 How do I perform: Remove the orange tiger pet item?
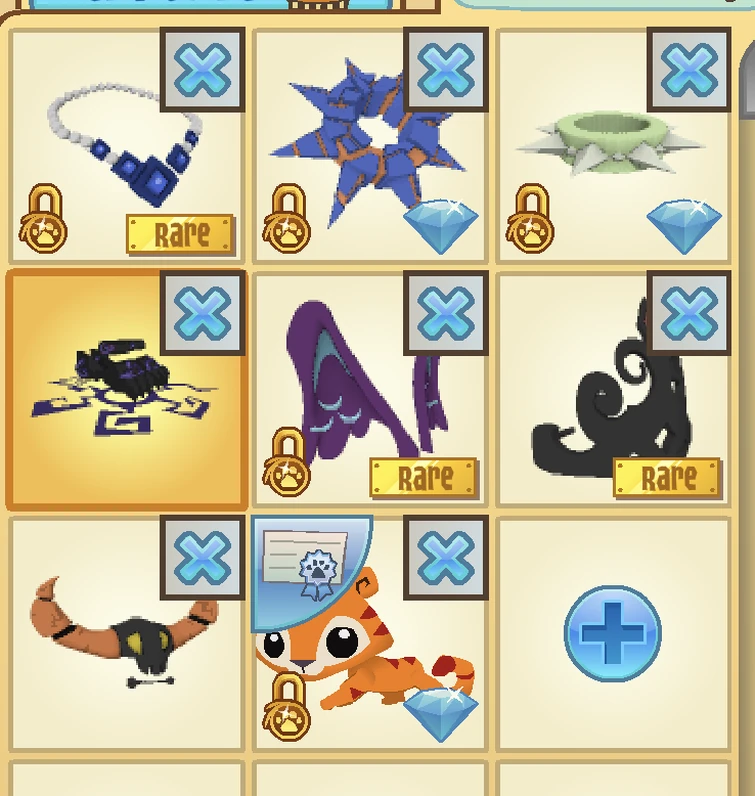446,557
